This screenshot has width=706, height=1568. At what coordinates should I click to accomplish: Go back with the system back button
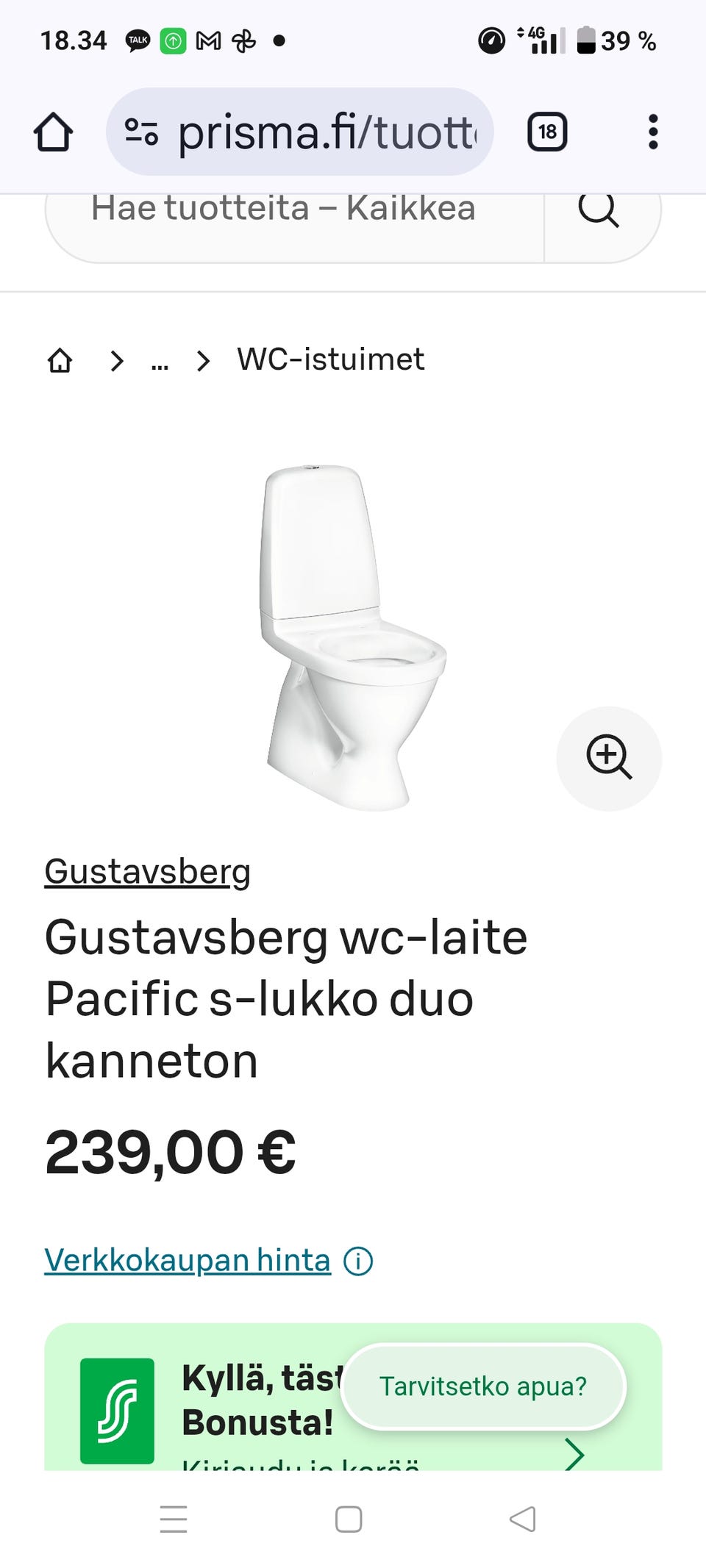coord(522,1519)
